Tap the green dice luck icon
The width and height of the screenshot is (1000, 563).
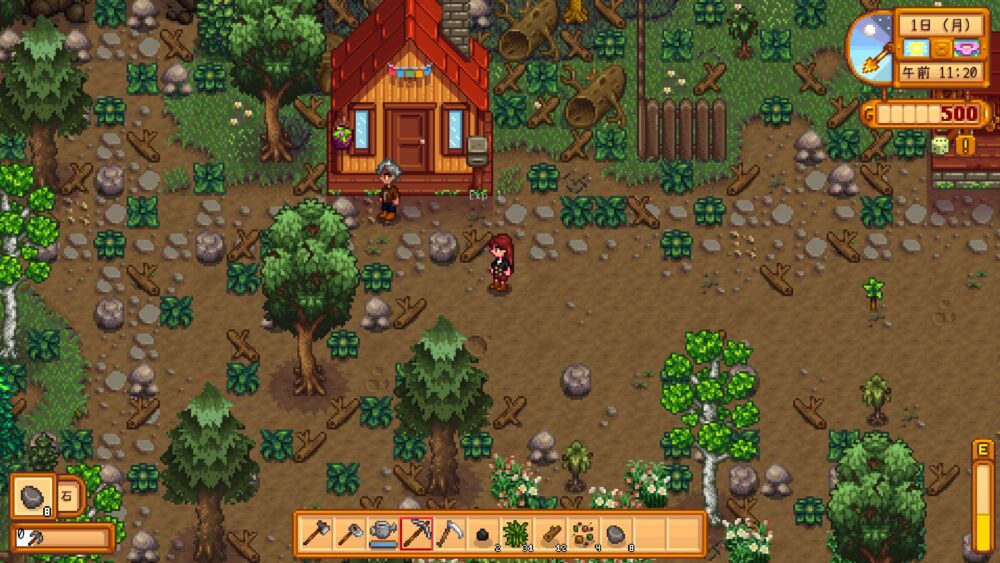coord(940,145)
